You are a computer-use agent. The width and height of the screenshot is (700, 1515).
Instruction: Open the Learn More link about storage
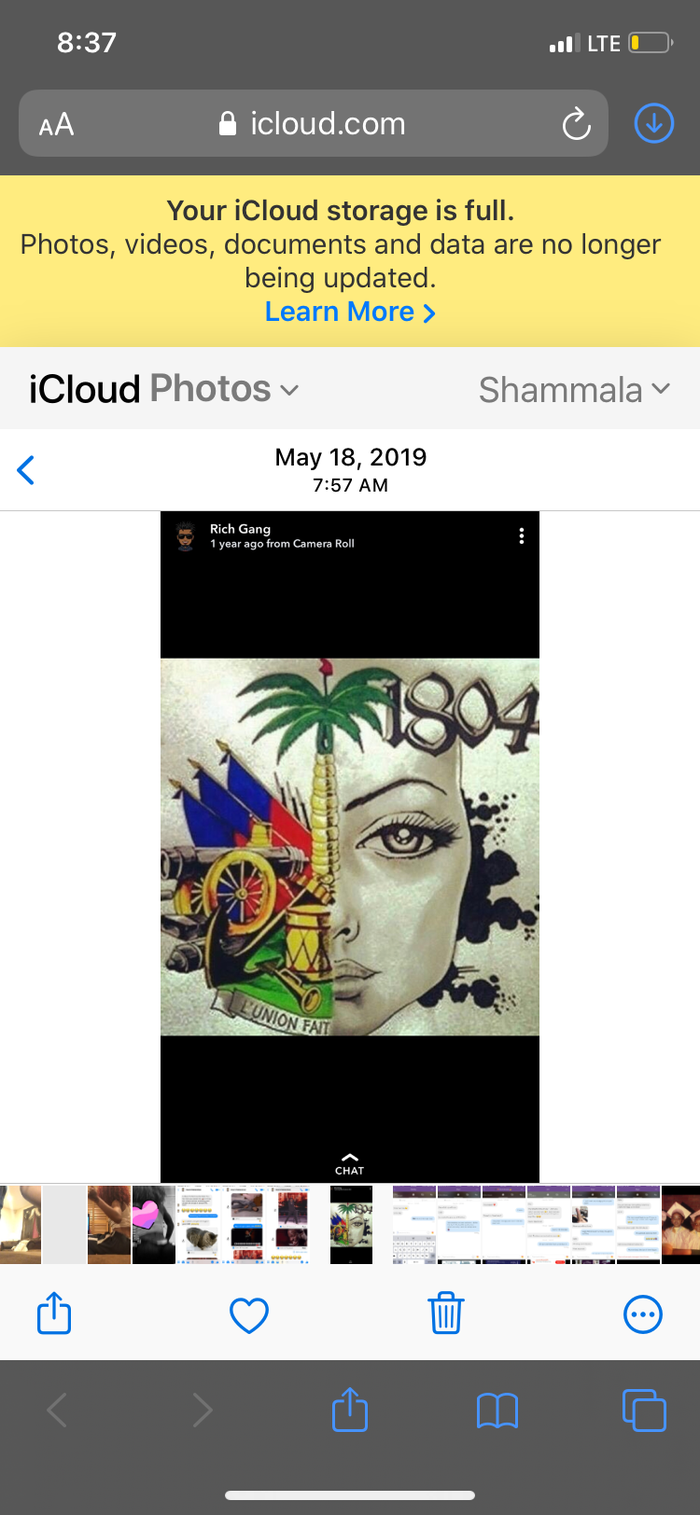pos(350,312)
